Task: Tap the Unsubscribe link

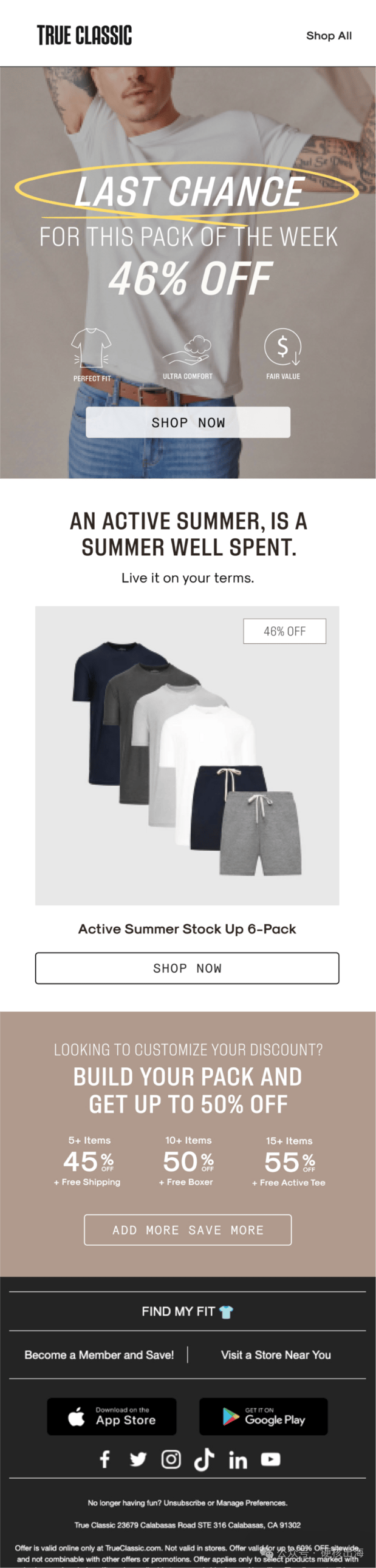Action: pos(185,1503)
